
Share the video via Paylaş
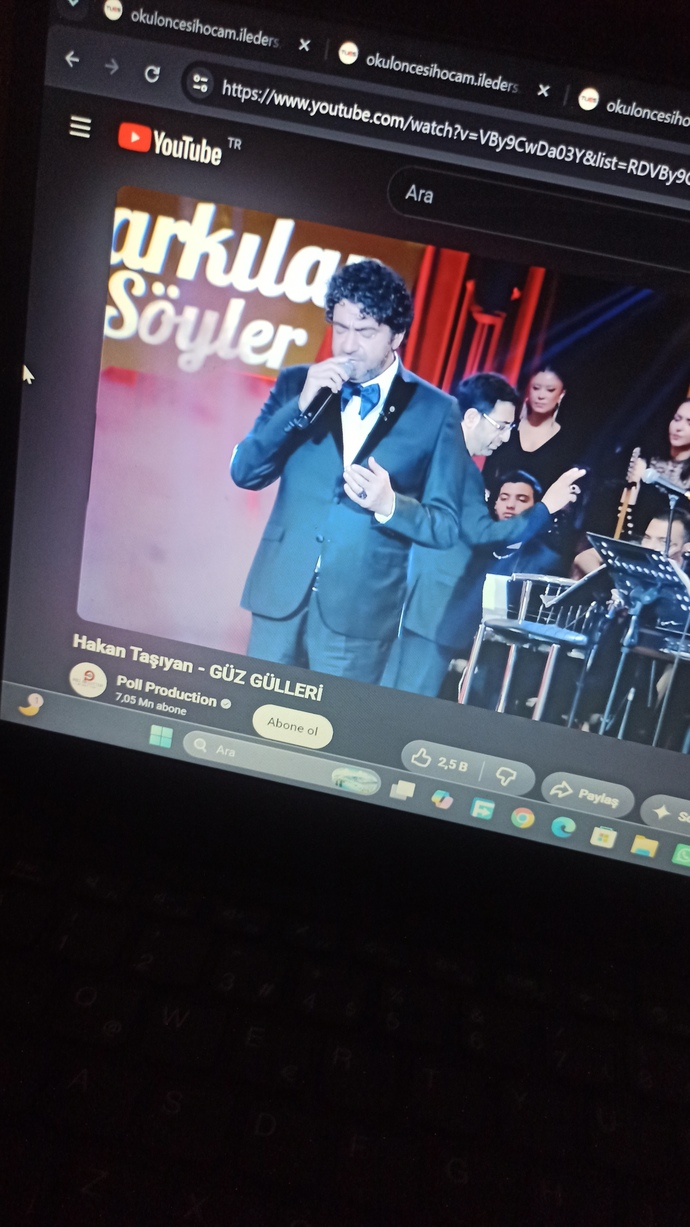pos(588,795)
